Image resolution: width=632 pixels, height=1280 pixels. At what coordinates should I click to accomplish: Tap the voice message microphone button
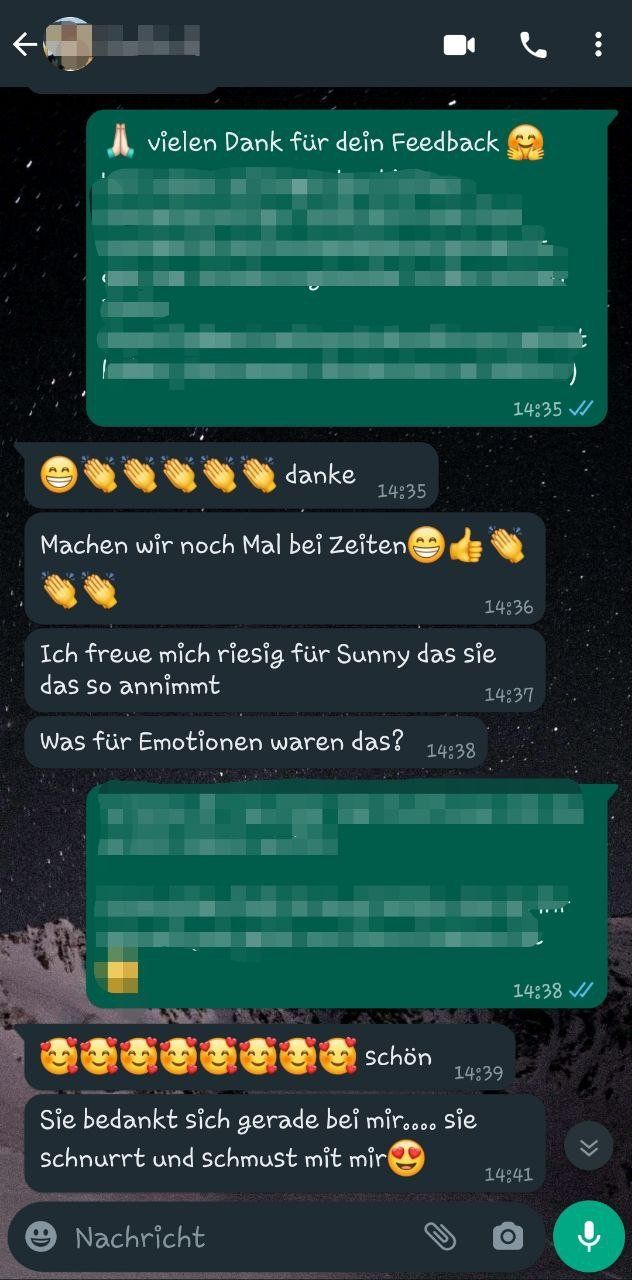[589, 1237]
